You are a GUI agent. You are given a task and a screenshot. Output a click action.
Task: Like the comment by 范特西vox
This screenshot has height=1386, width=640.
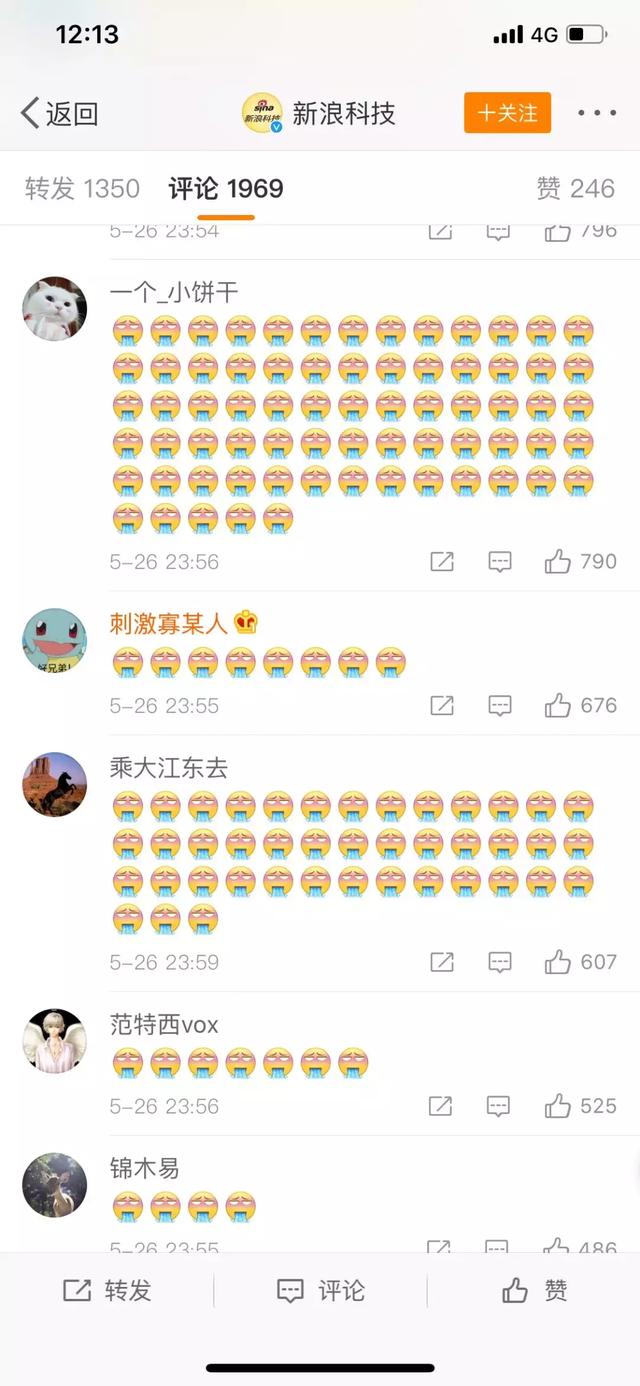[x=581, y=1106]
